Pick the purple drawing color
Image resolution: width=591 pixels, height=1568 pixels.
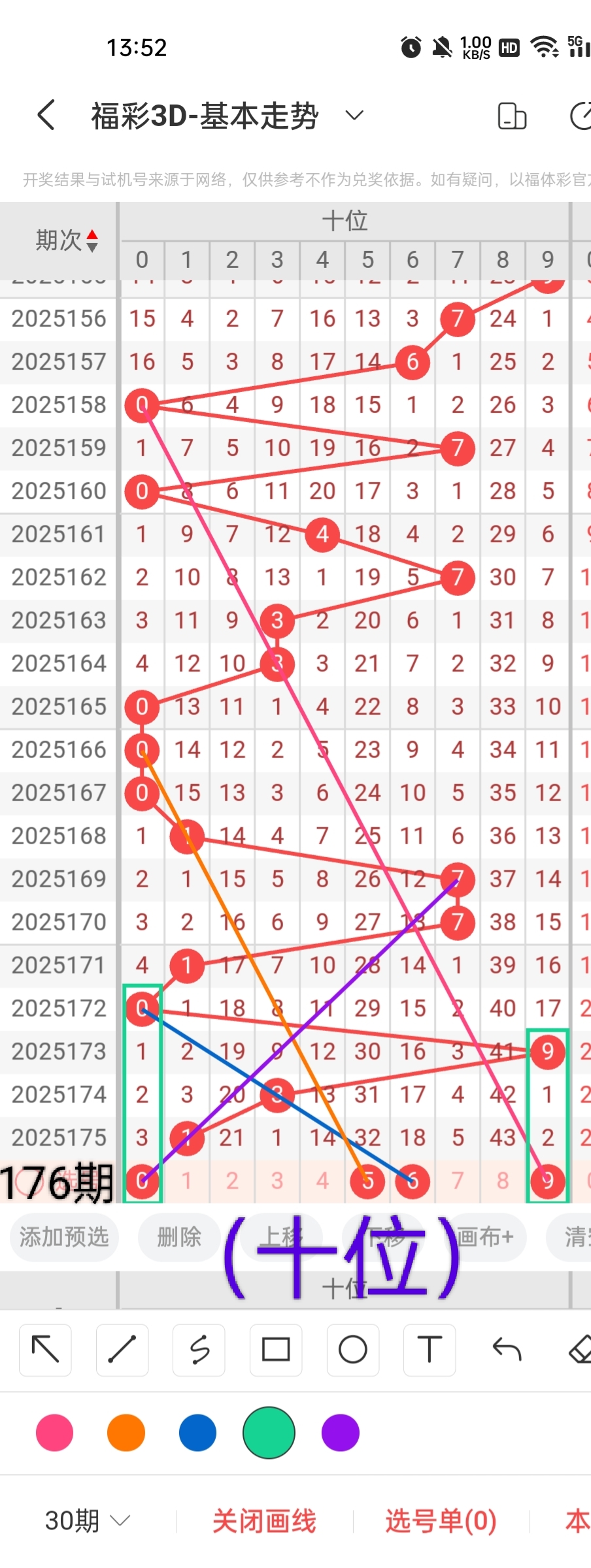pyautogui.click(x=341, y=1433)
